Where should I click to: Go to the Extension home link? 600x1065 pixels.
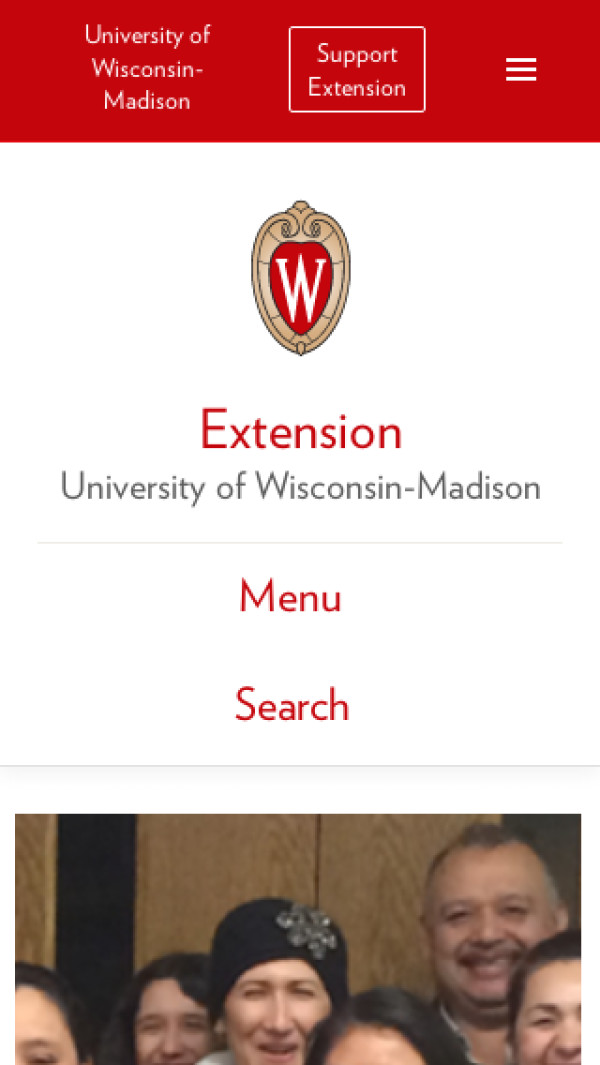point(300,431)
